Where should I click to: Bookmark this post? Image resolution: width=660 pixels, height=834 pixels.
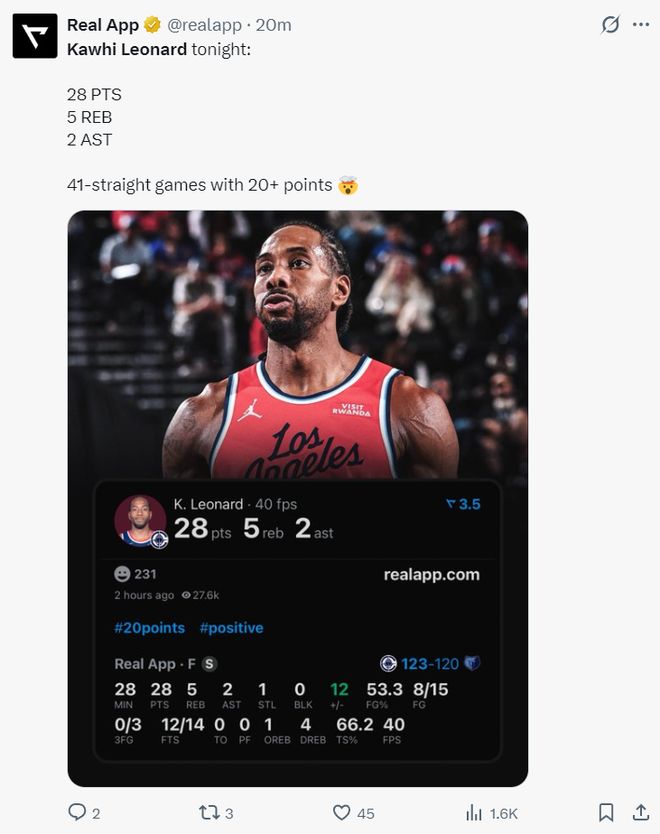click(605, 812)
